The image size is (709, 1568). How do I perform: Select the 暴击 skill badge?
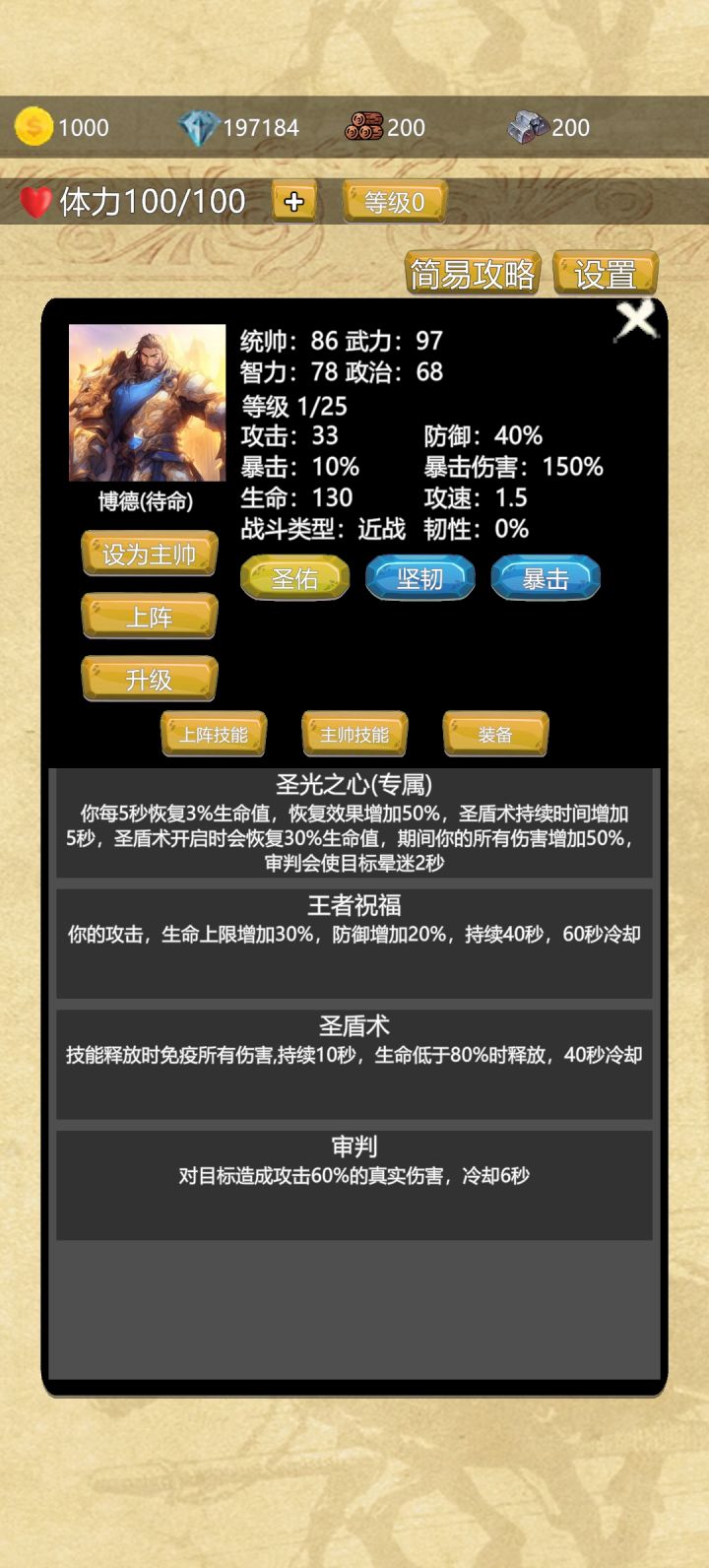545,579
